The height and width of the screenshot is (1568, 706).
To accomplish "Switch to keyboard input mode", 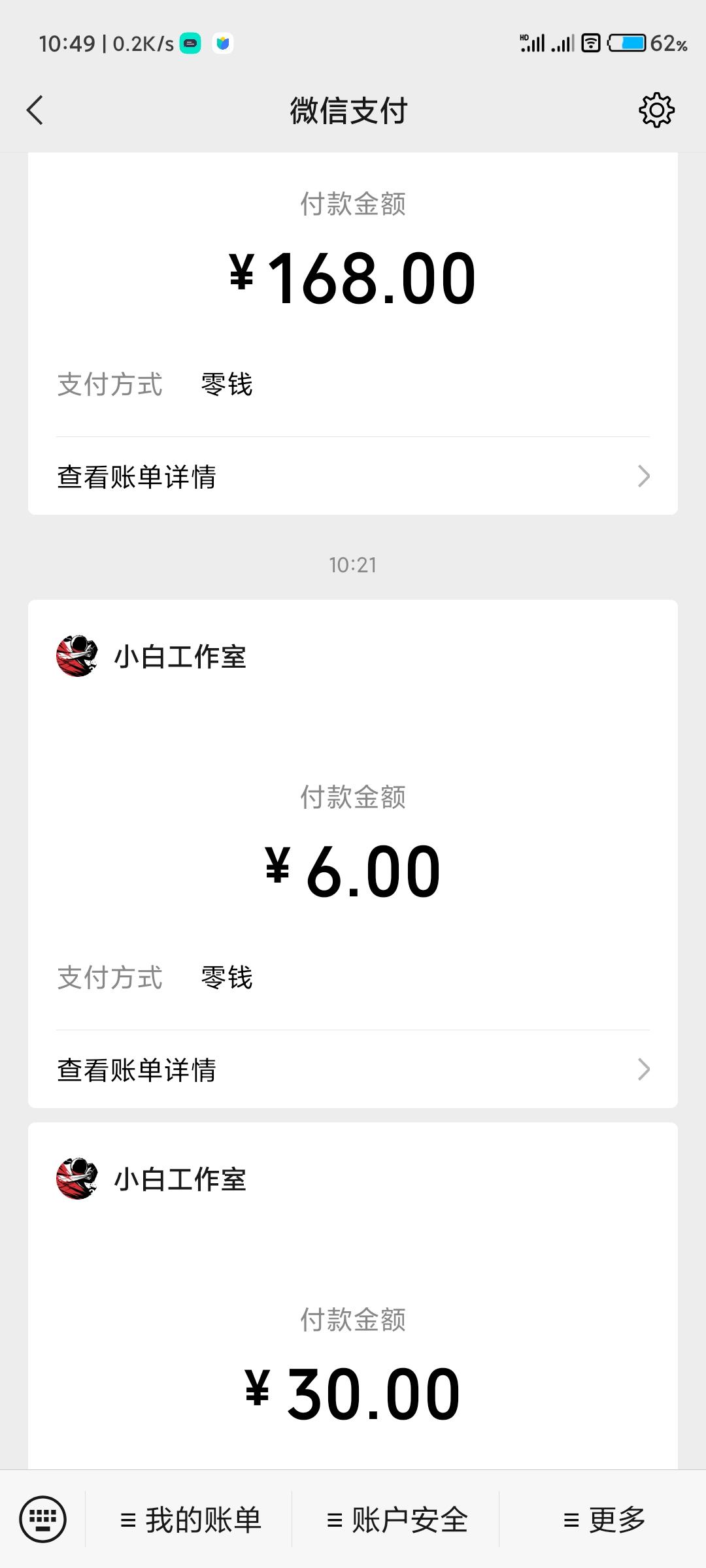I will [x=43, y=1519].
